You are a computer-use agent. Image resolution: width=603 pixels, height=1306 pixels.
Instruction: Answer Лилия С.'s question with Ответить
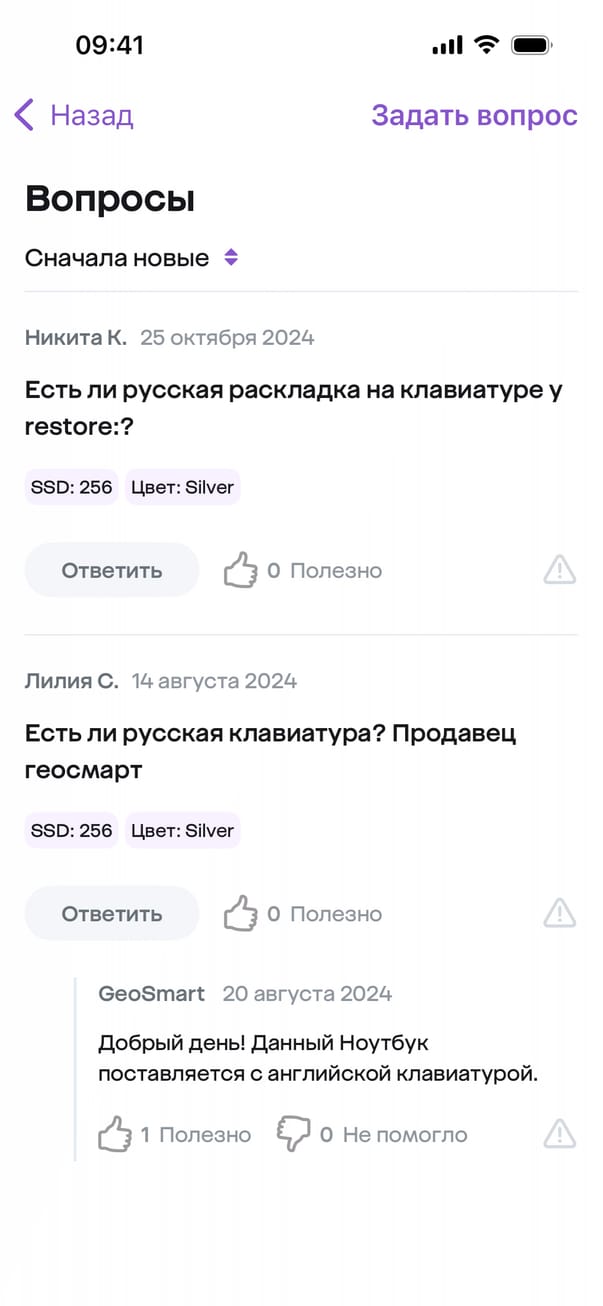click(112, 913)
